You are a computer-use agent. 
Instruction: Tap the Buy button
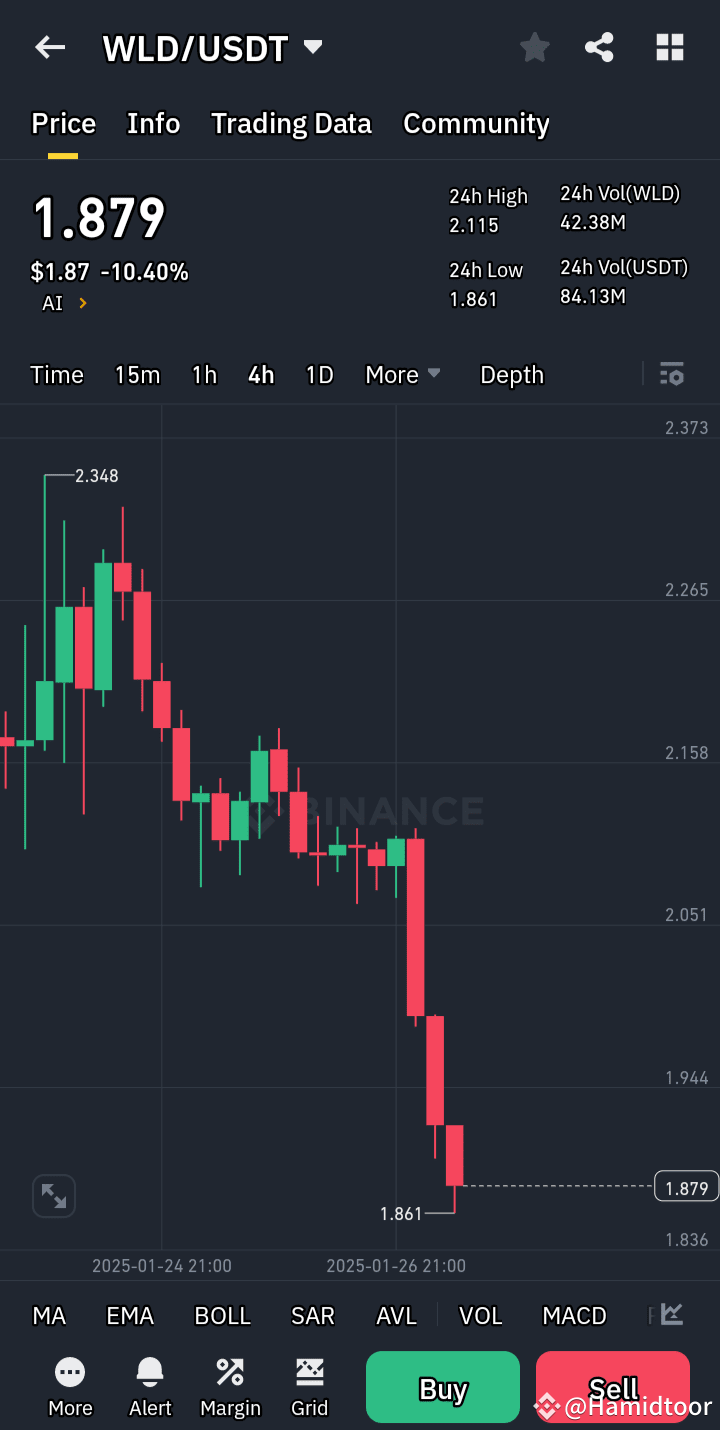[442, 1387]
